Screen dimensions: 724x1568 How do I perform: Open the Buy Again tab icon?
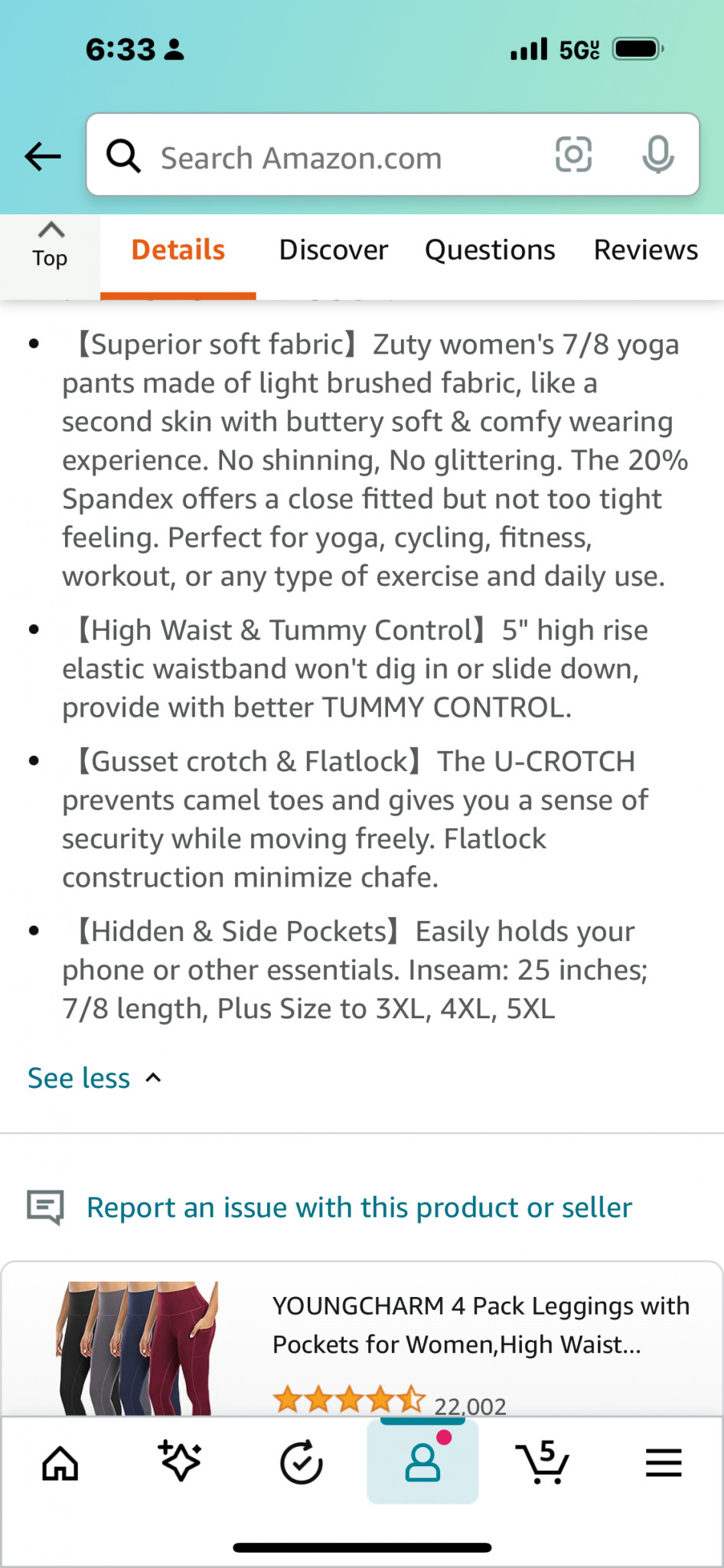302,1464
